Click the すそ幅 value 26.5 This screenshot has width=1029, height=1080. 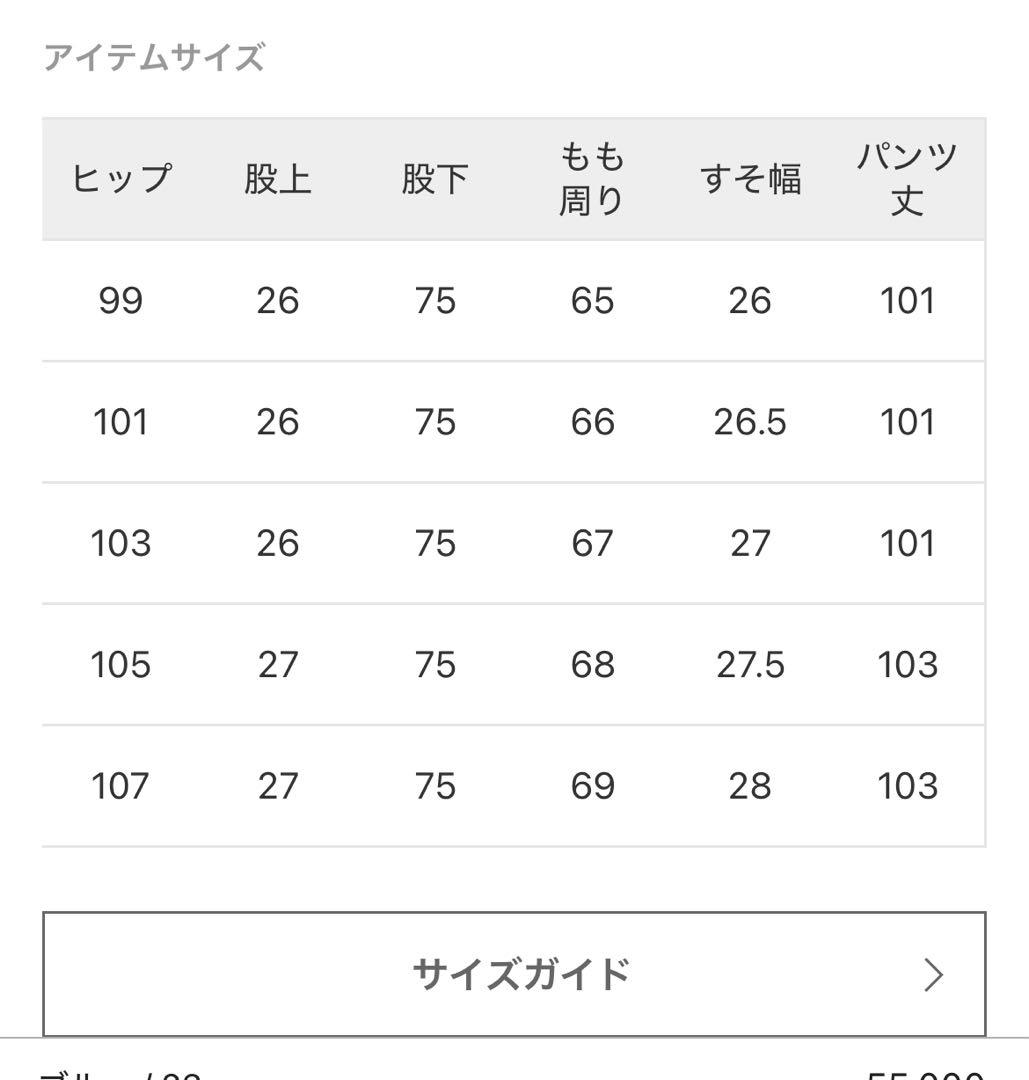click(748, 422)
